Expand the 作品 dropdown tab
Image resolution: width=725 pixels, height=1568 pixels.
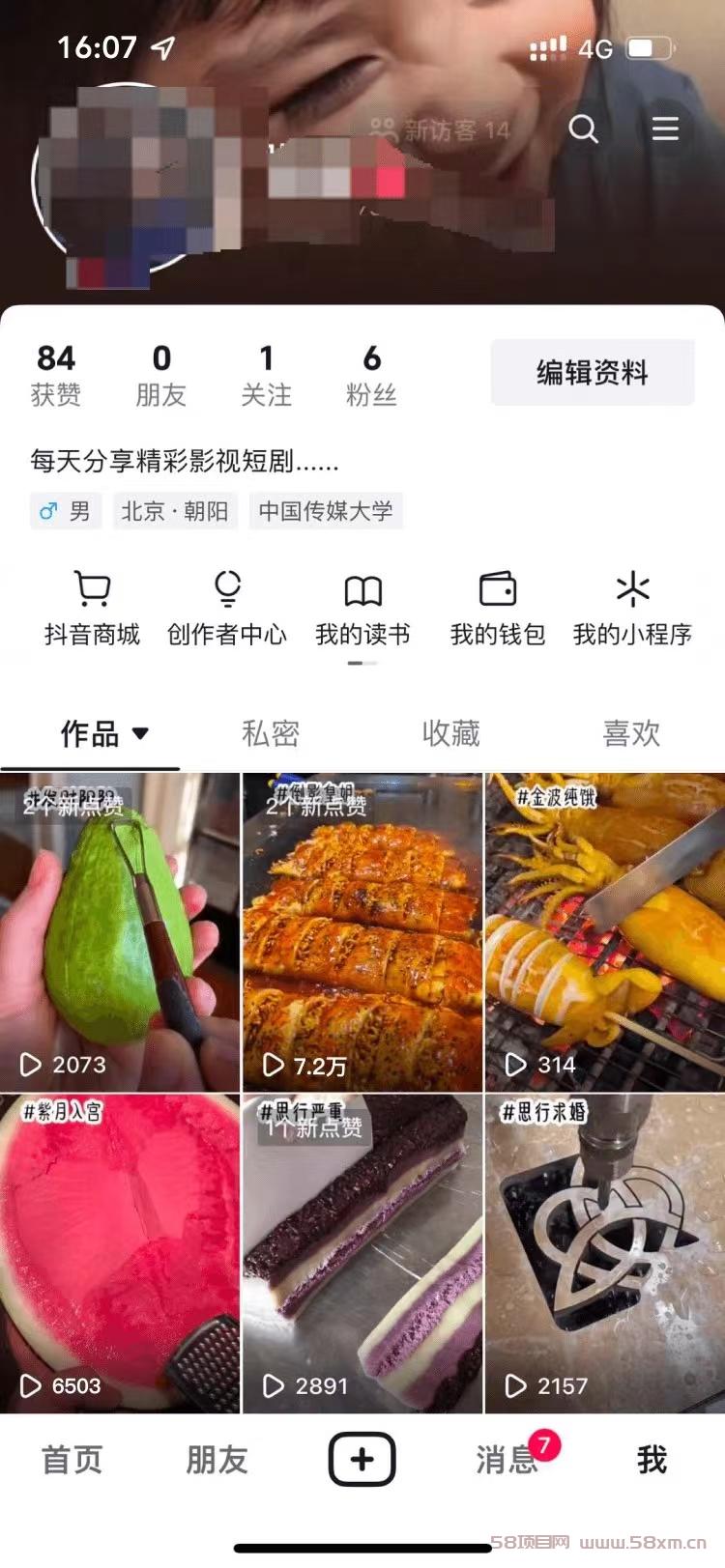[104, 733]
